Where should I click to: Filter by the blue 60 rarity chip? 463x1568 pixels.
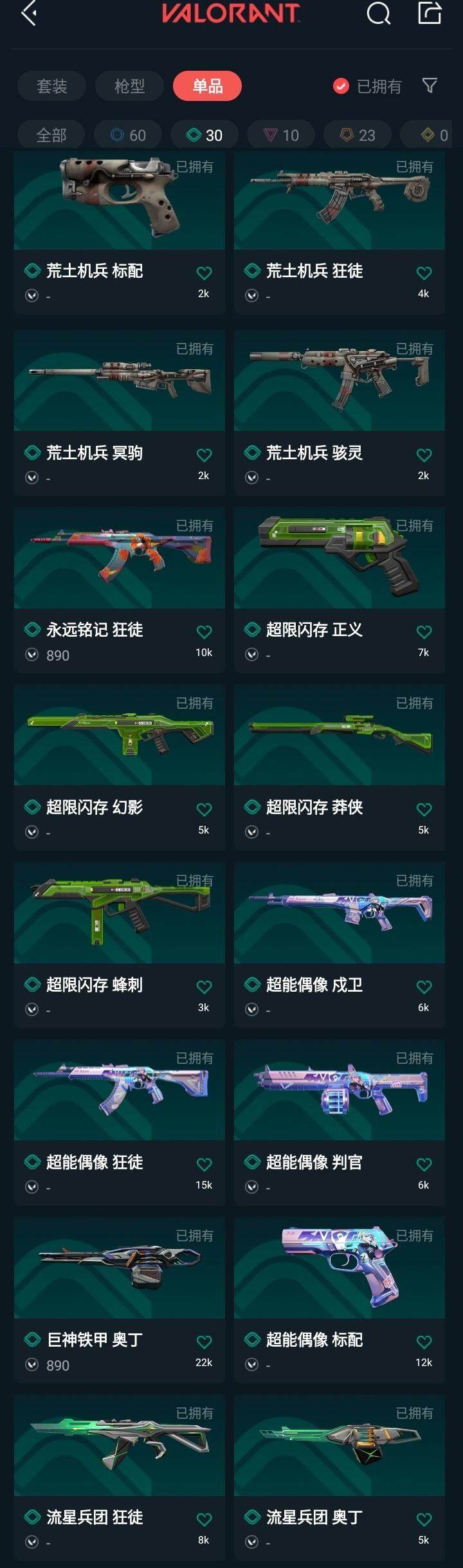coord(129,135)
